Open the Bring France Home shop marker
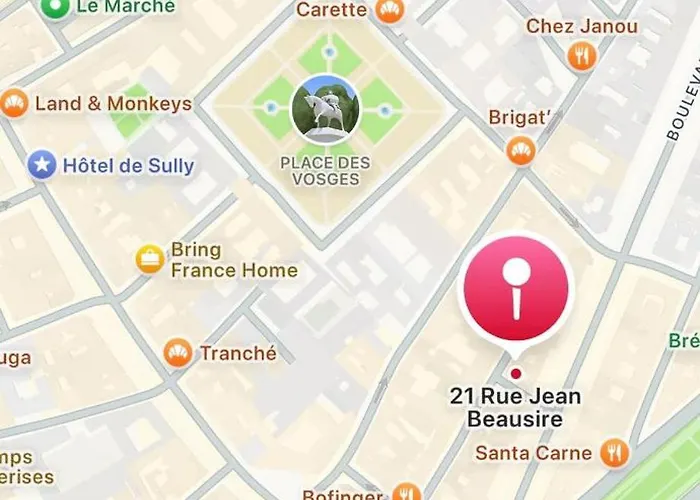 click(x=150, y=259)
